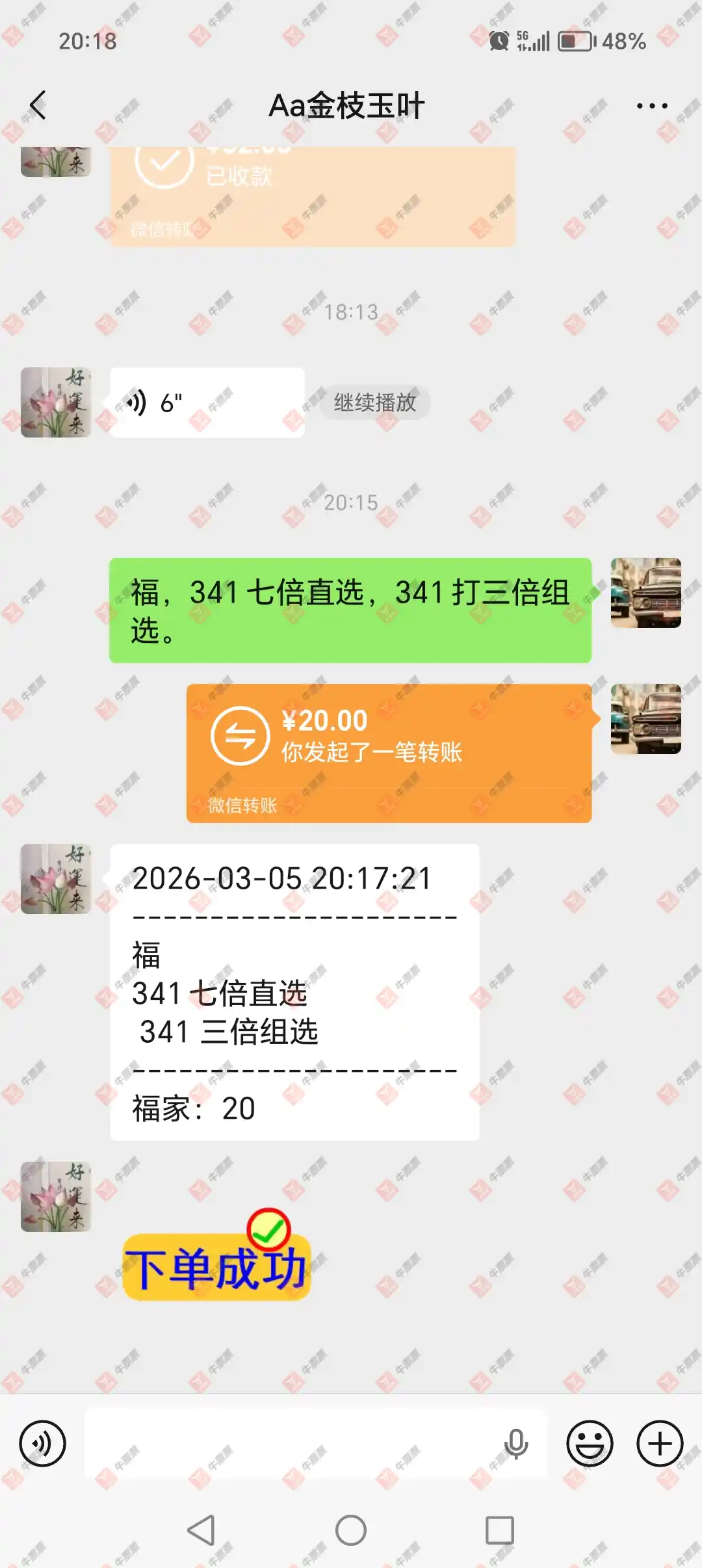View the 下单成功 sticker image
702x1568 pixels.
(216, 1258)
